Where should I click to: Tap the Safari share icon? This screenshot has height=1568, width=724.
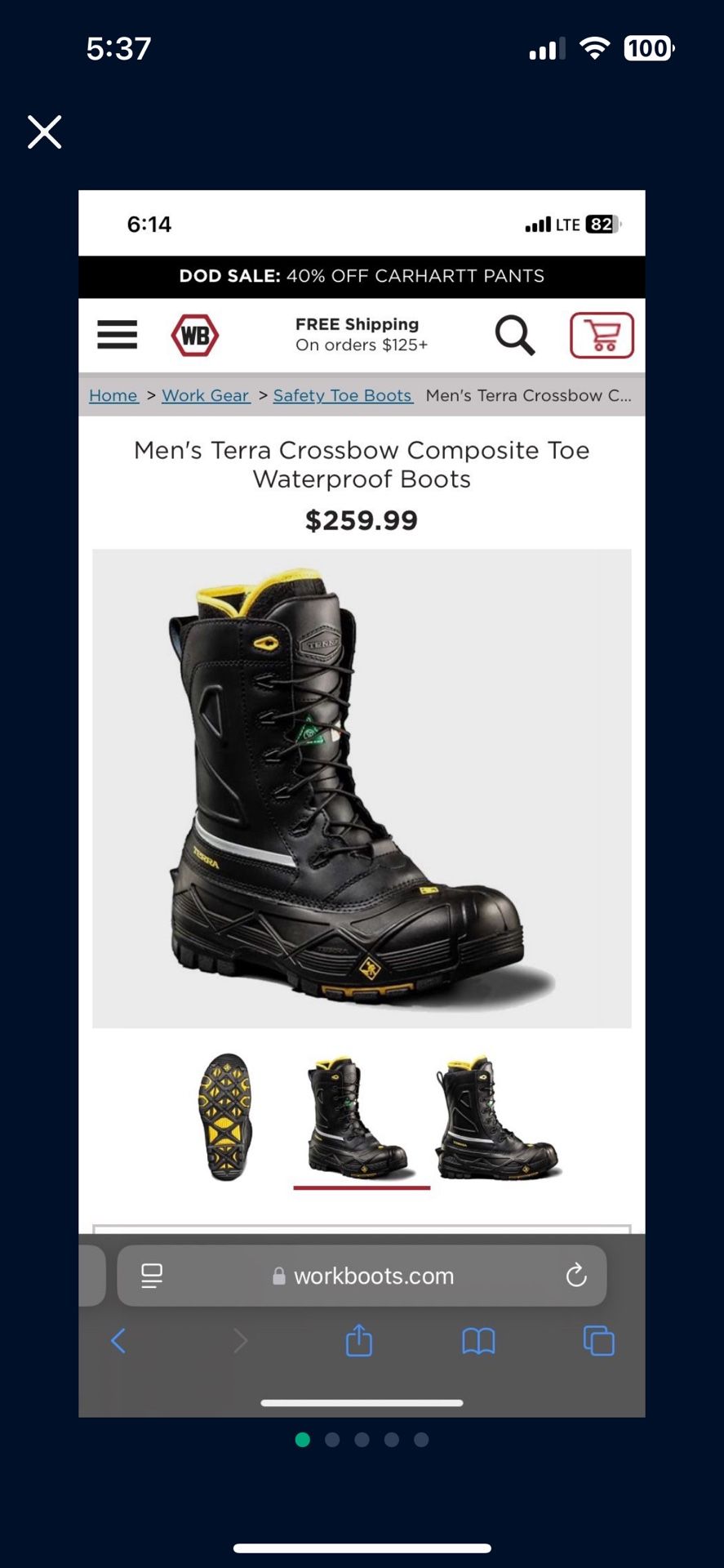[358, 1340]
